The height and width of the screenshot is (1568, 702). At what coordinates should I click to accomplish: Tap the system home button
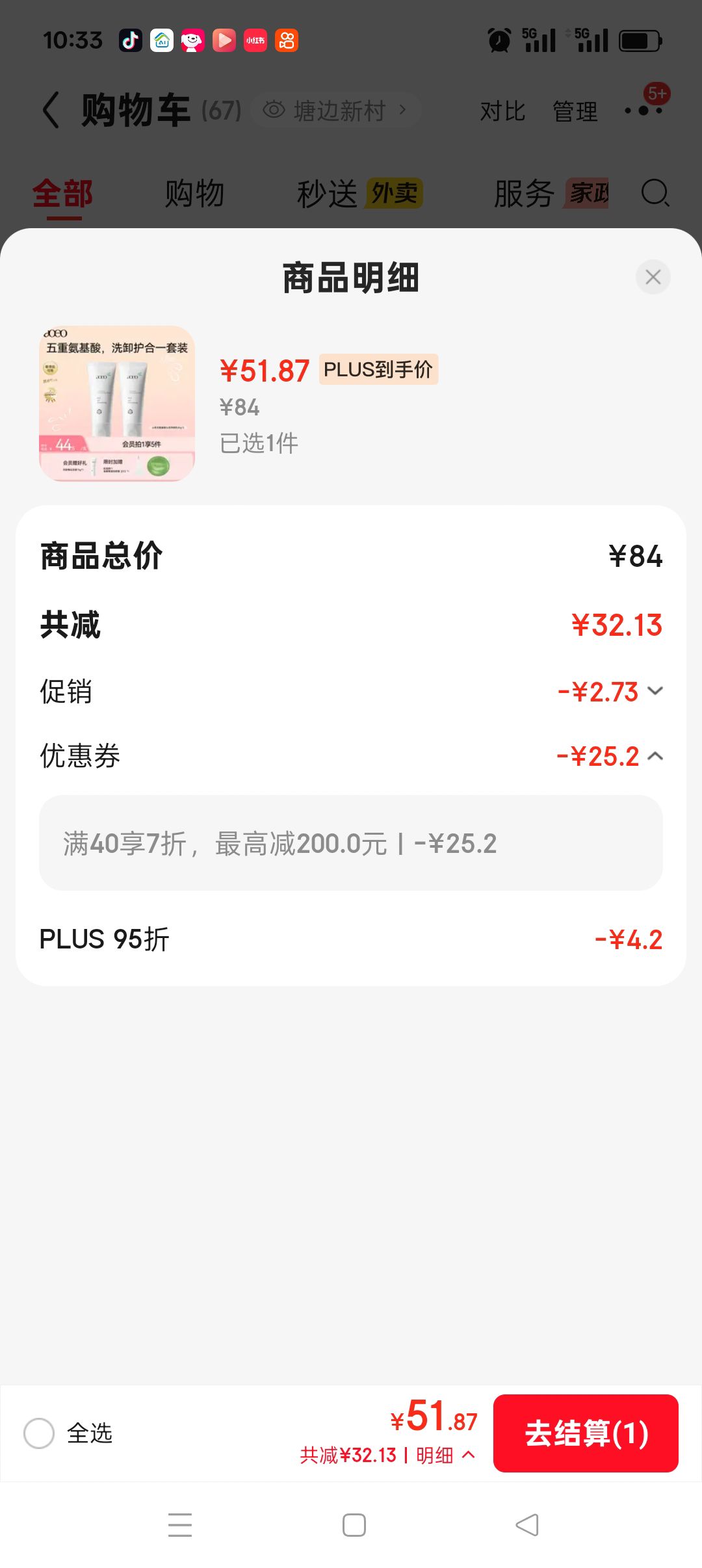[x=354, y=1525]
